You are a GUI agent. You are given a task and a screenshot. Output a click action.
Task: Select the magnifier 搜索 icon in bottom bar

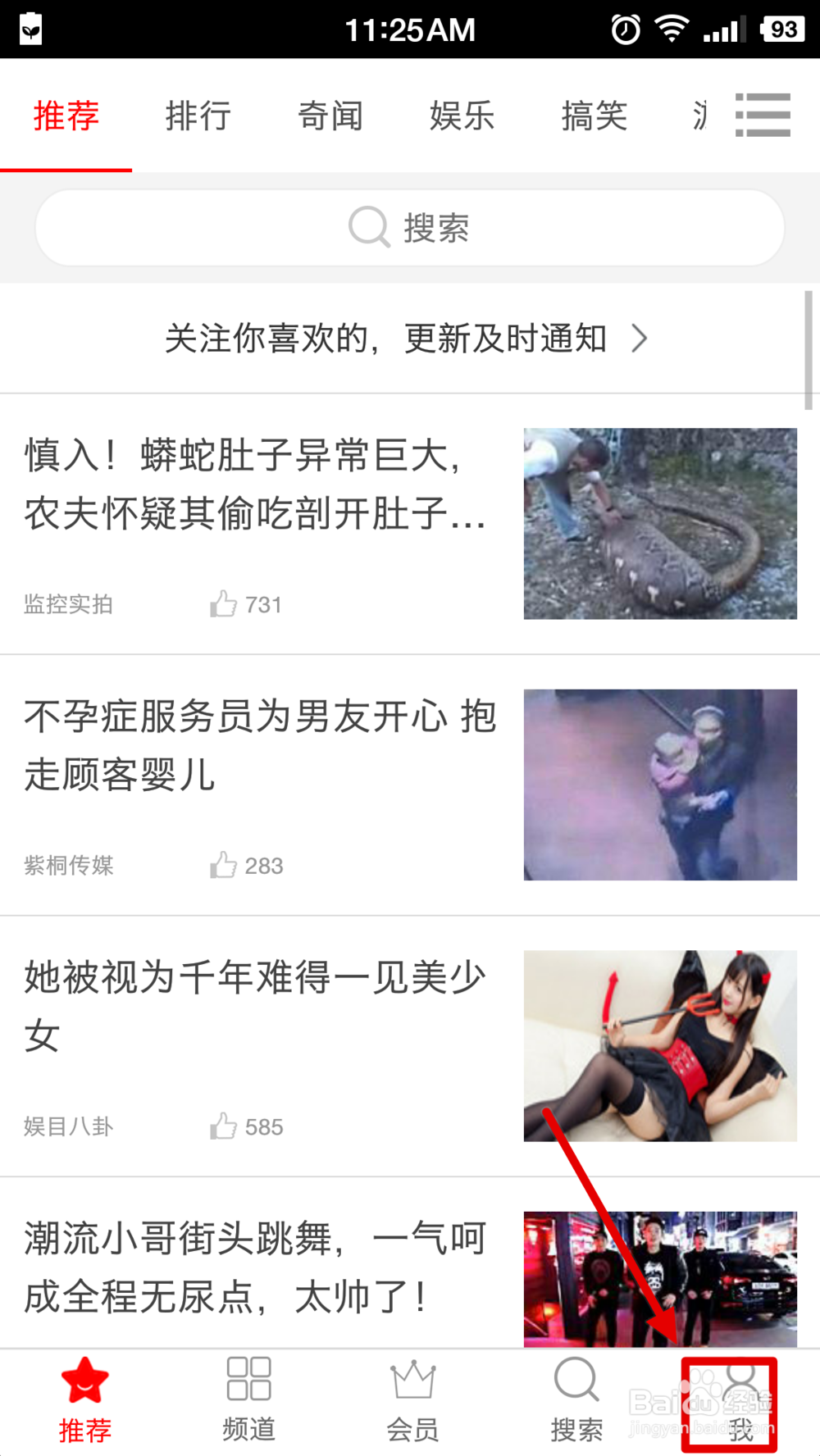(576, 1380)
